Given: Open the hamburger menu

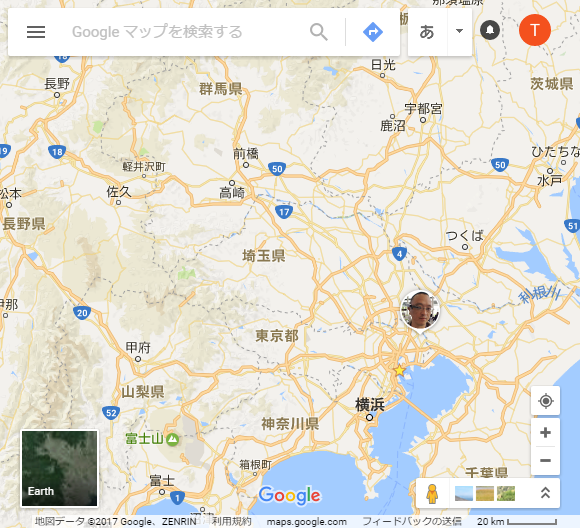Looking at the screenshot, I should tap(36, 32).
